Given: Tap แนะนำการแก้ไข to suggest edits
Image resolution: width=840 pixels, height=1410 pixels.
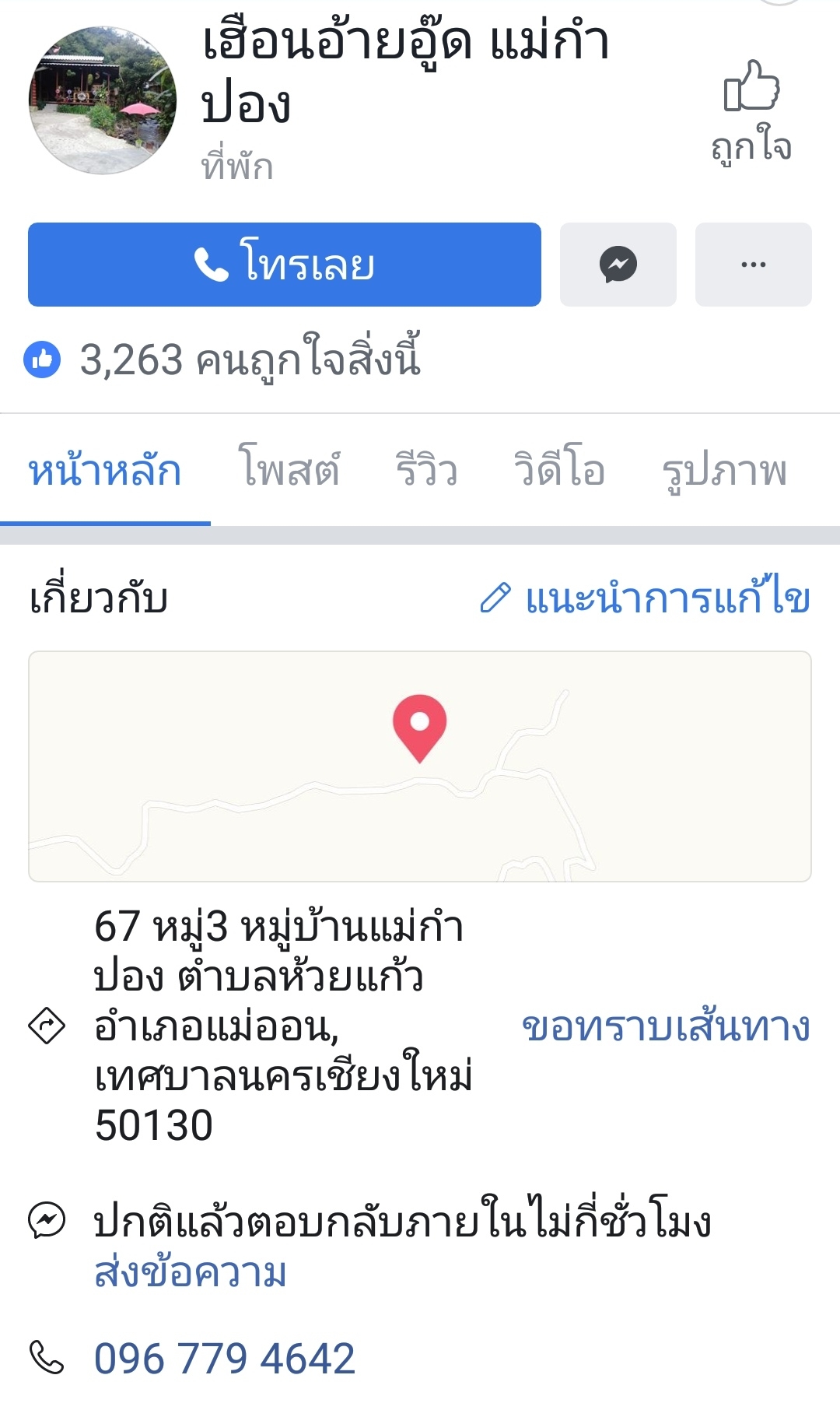Looking at the screenshot, I should pyautogui.click(x=645, y=598).
